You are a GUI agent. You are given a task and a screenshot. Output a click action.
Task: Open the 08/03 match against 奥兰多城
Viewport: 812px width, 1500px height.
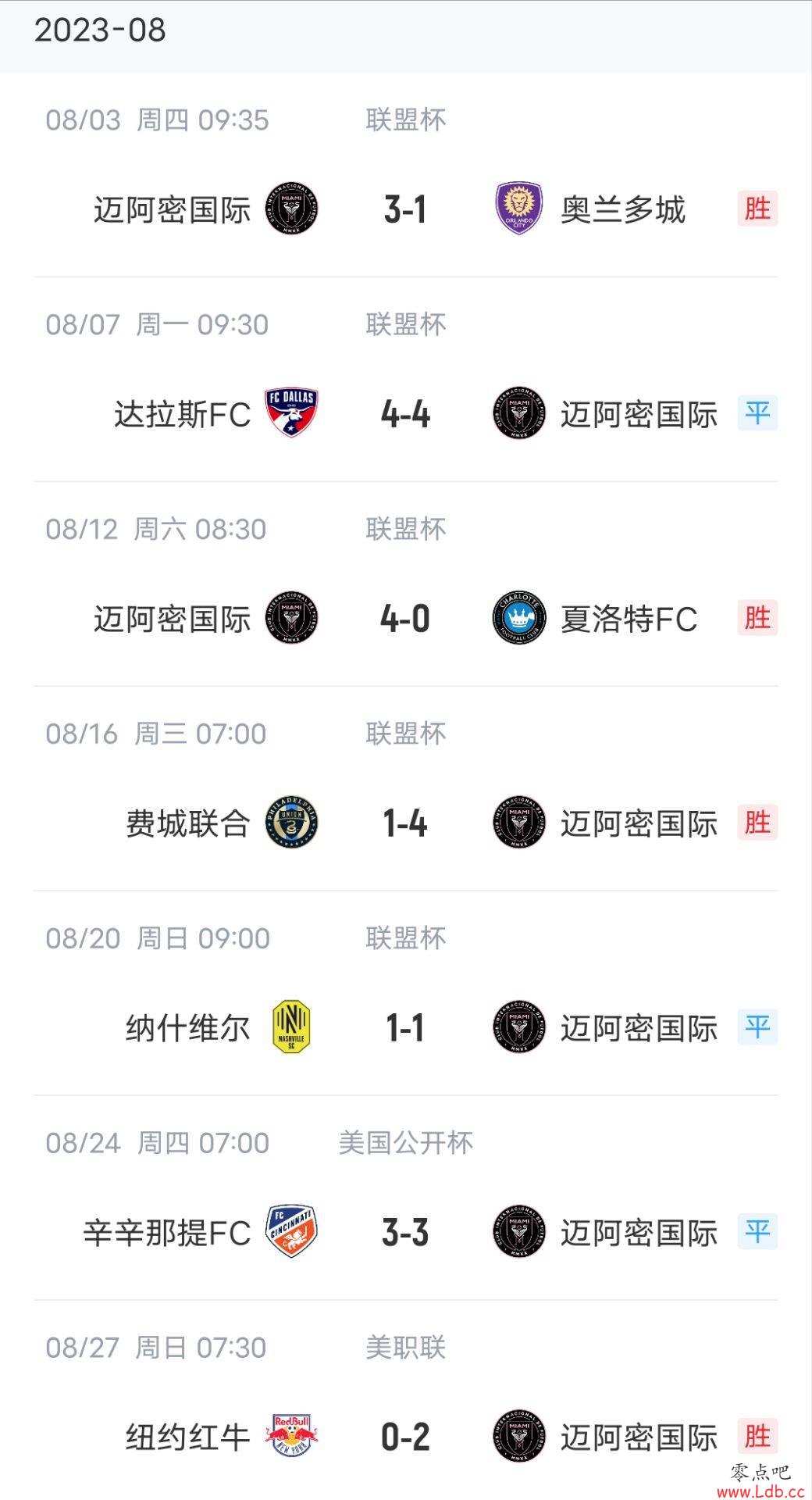[406, 175]
